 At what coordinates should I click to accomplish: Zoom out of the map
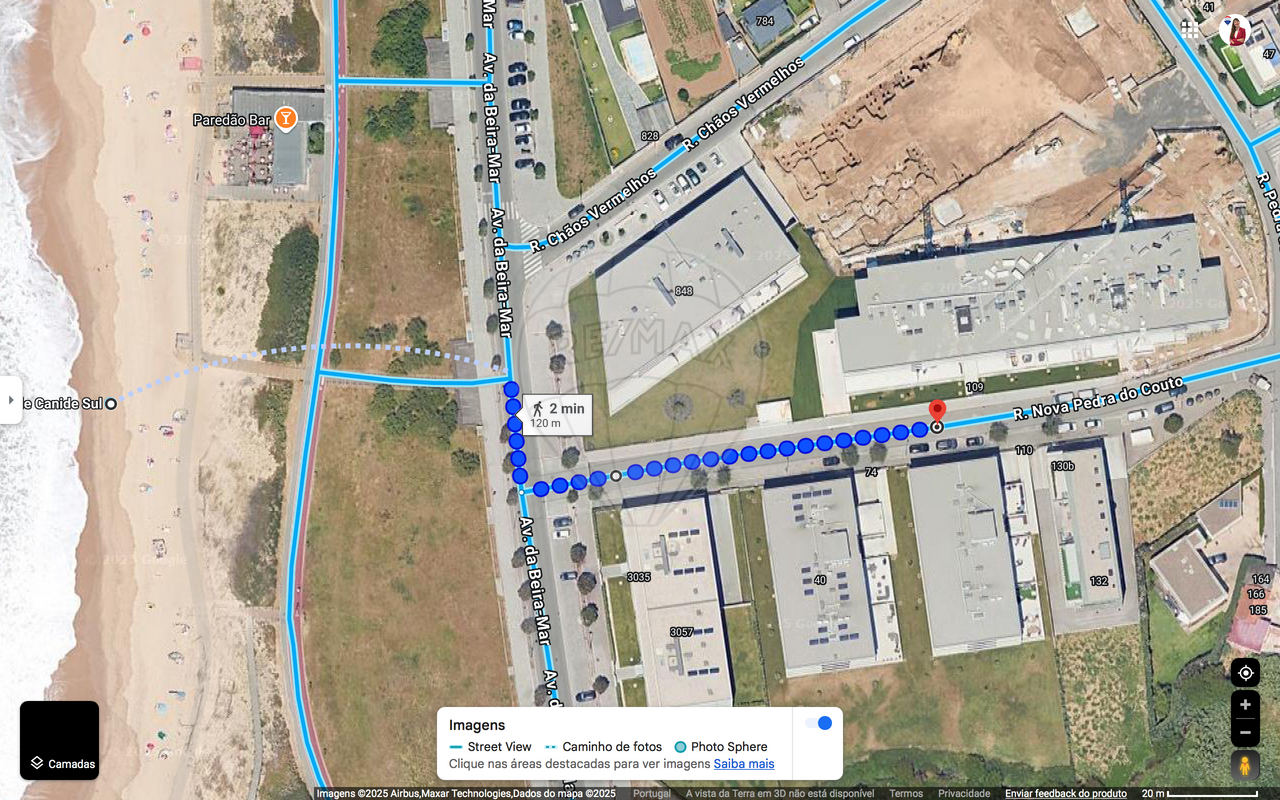click(x=1245, y=733)
